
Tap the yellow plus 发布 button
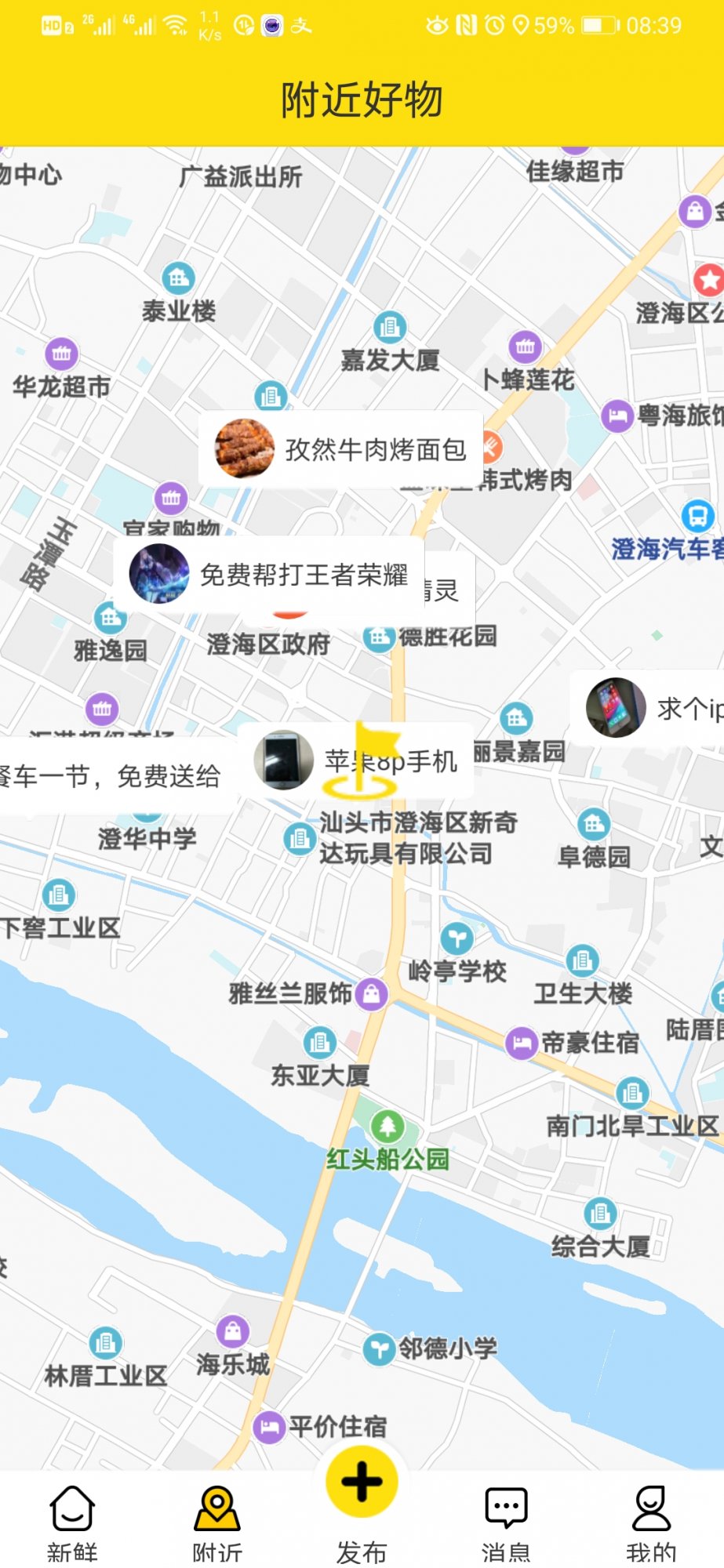point(362,1483)
